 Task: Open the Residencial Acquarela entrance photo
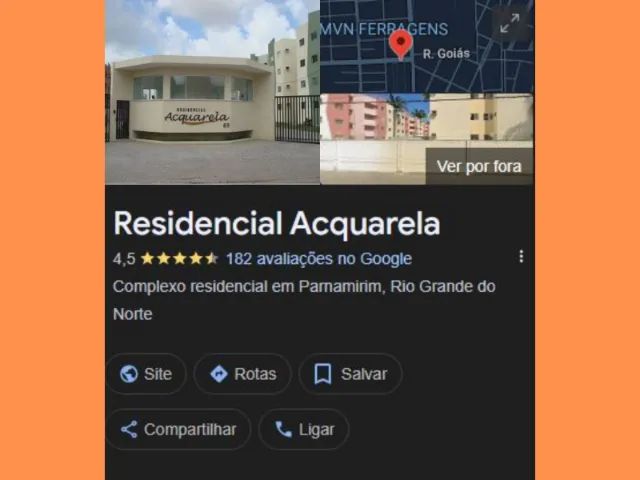212,92
